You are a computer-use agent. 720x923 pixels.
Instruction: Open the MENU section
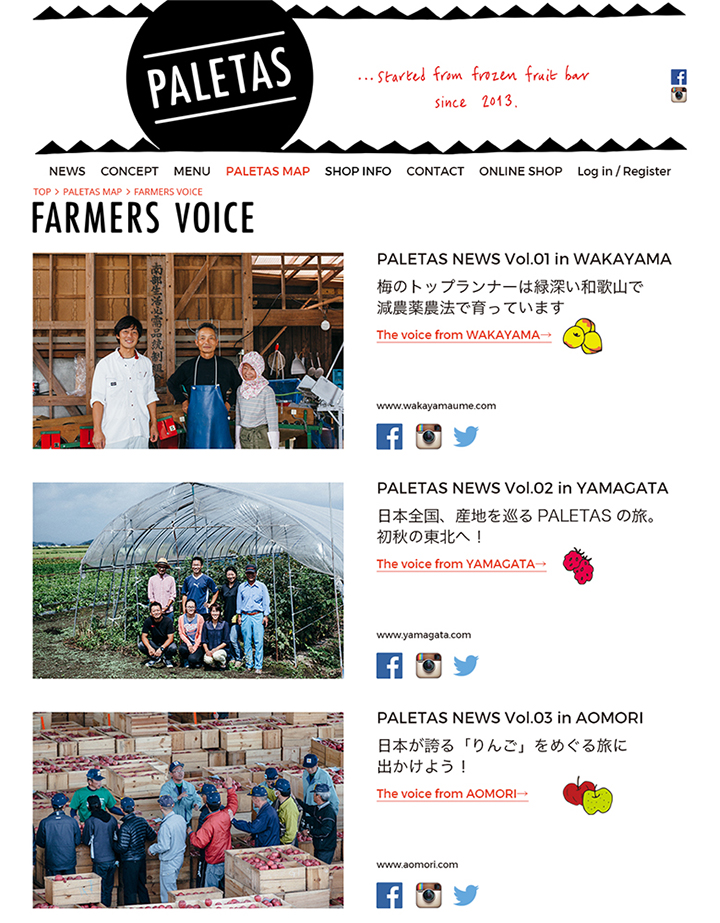click(192, 171)
